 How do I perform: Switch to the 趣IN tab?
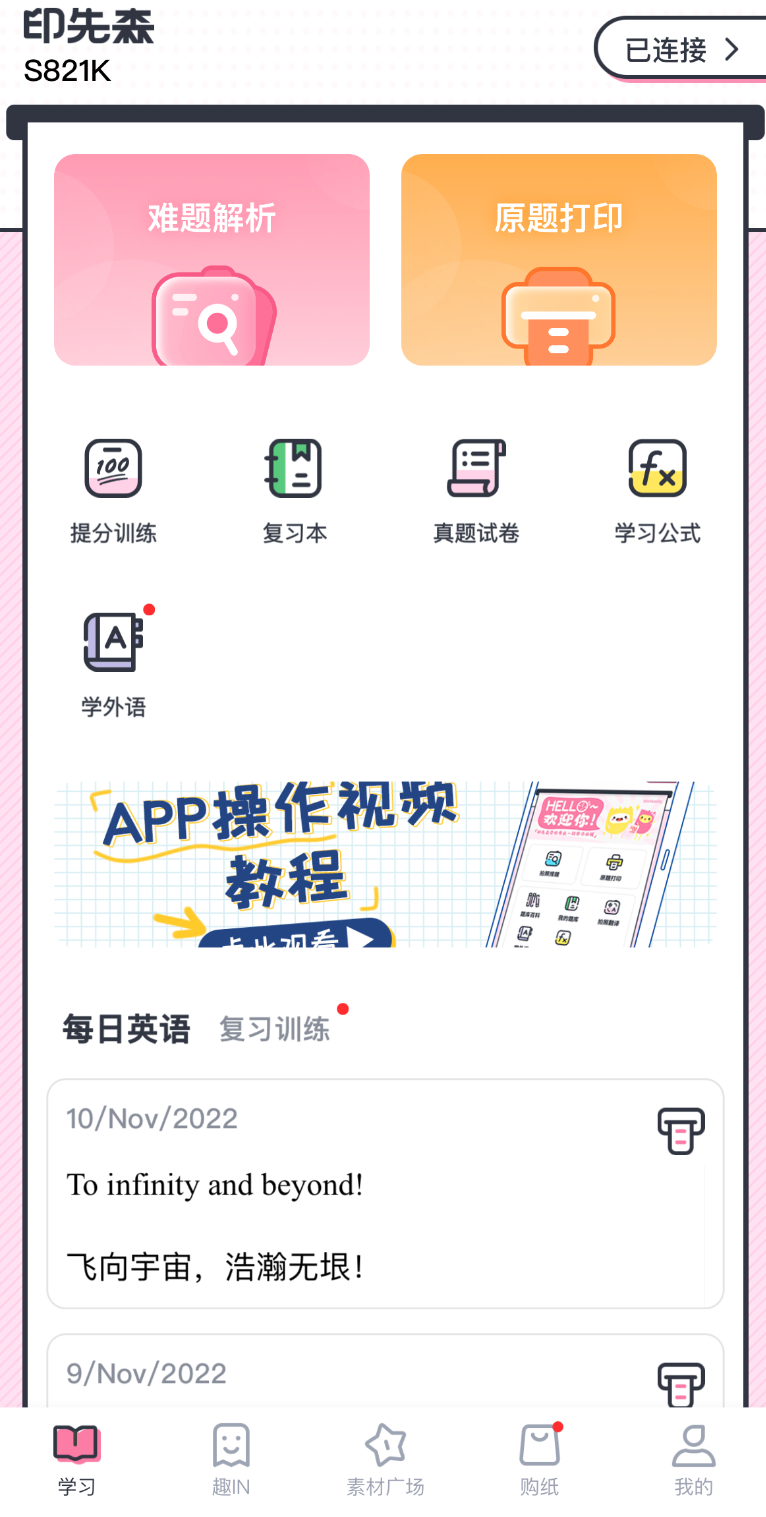click(x=231, y=1460)
